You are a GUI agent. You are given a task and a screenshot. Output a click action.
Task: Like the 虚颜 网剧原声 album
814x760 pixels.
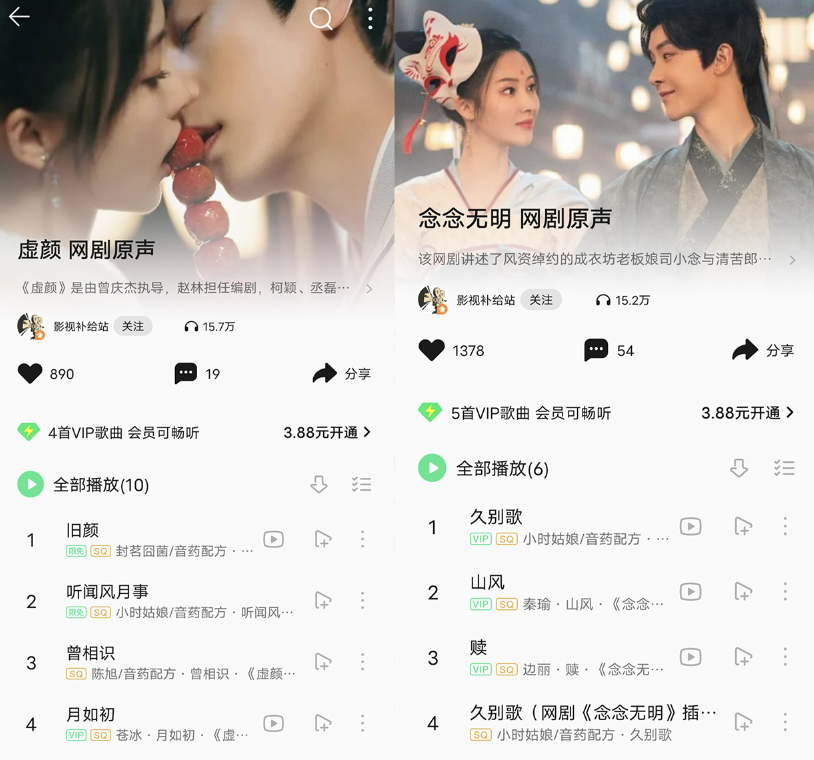point(31,374)
